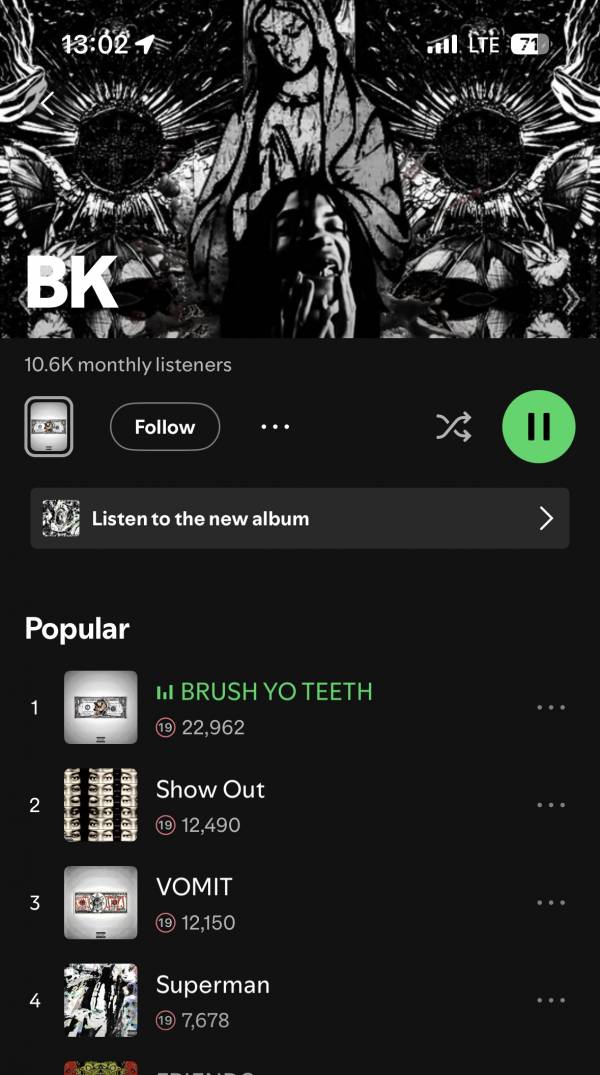This screenshot has width=600, height=1075.
Task: Open more options for Show Out
Action: tap(551, 805)
